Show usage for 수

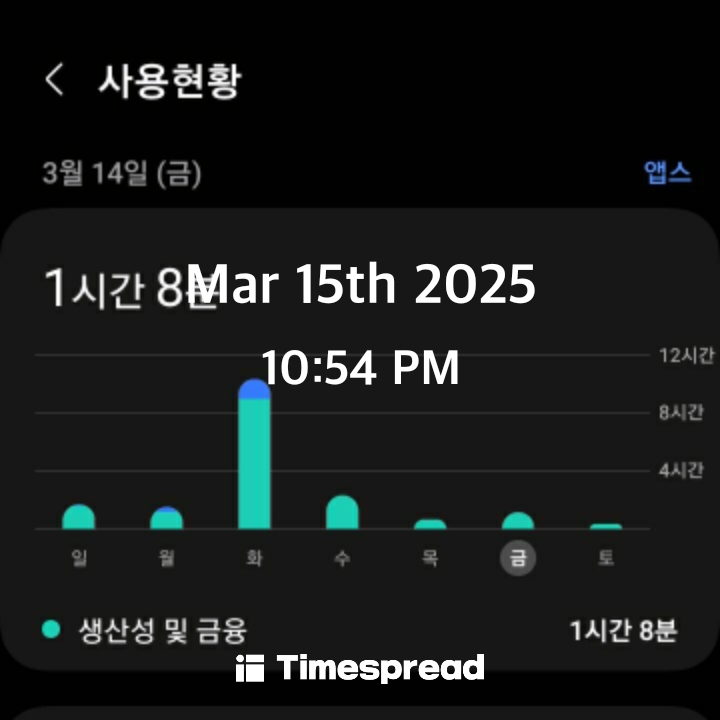pyautogui.click(x=342, y=558)
